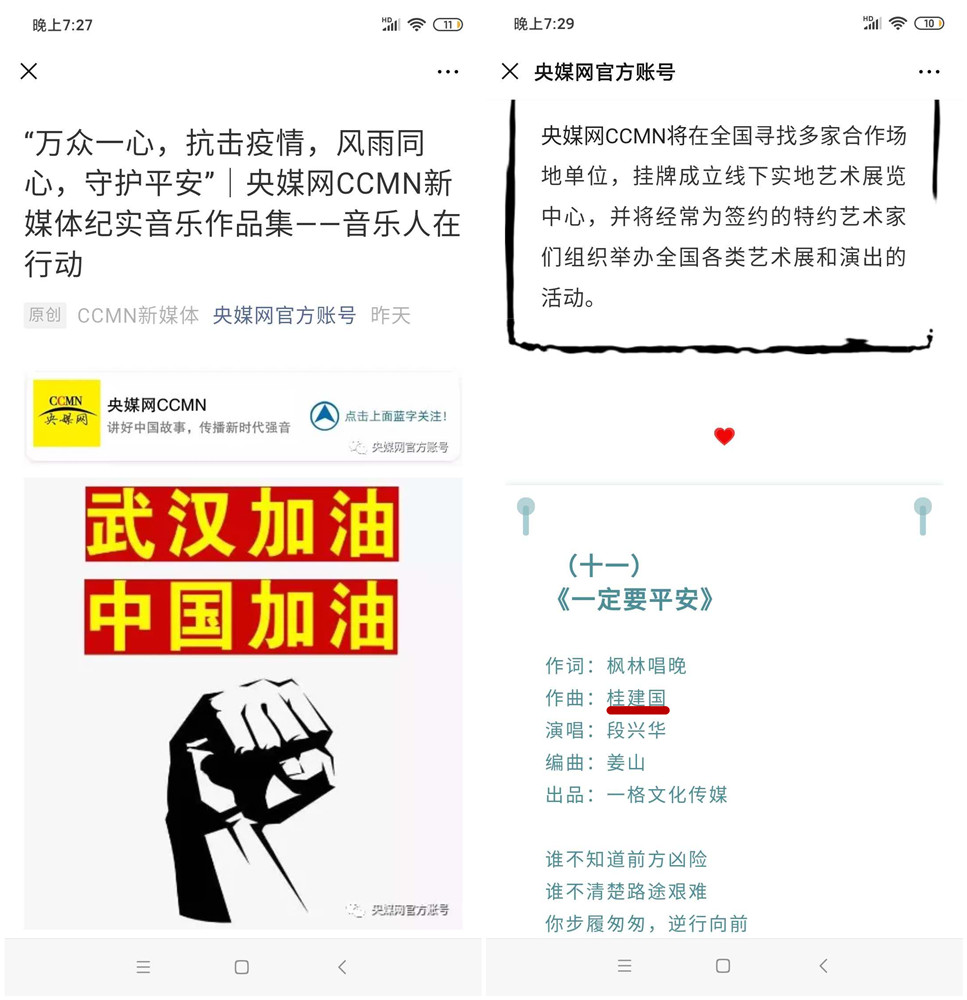Open the blue 央媒网官方账号 account link

[x=284, y=315]
